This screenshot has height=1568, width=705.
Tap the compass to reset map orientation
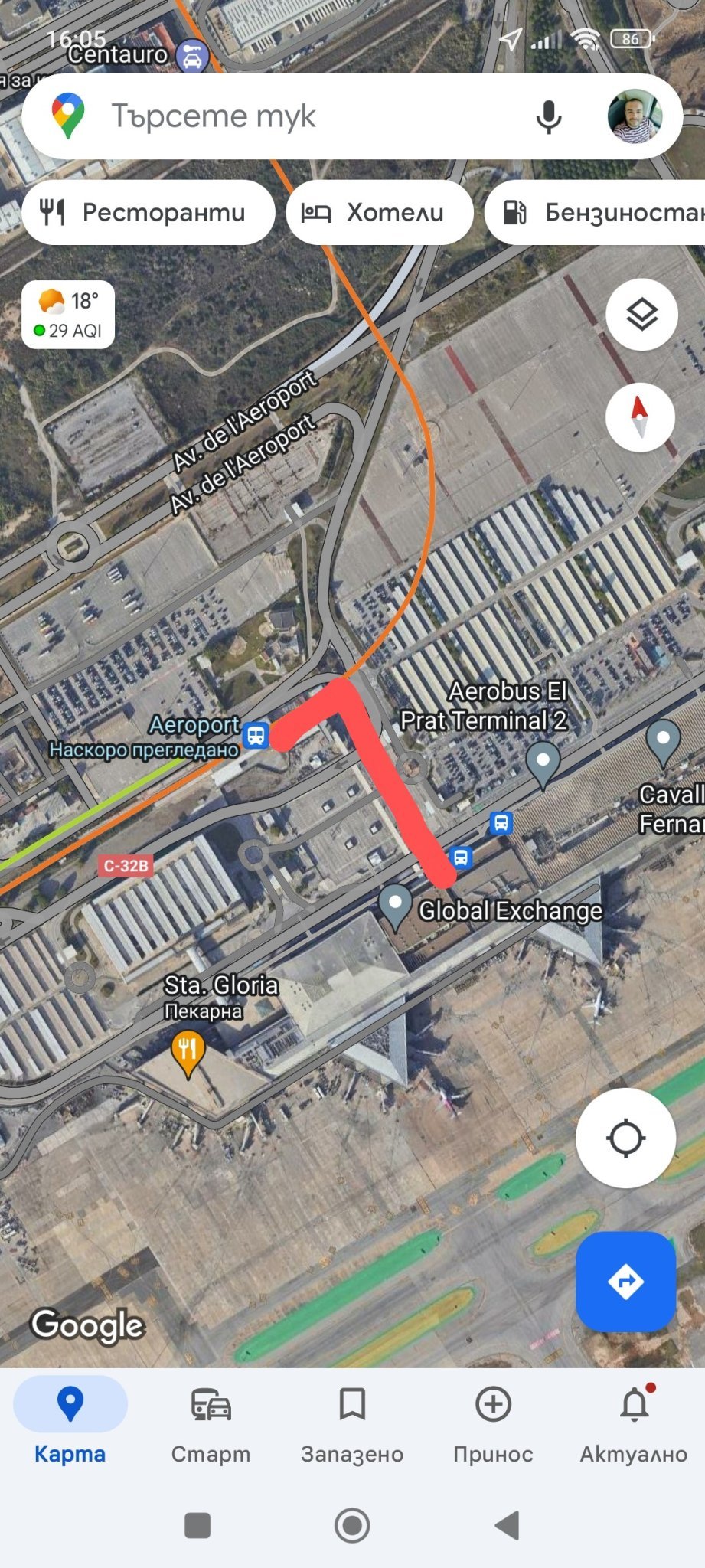pos(640,417)
